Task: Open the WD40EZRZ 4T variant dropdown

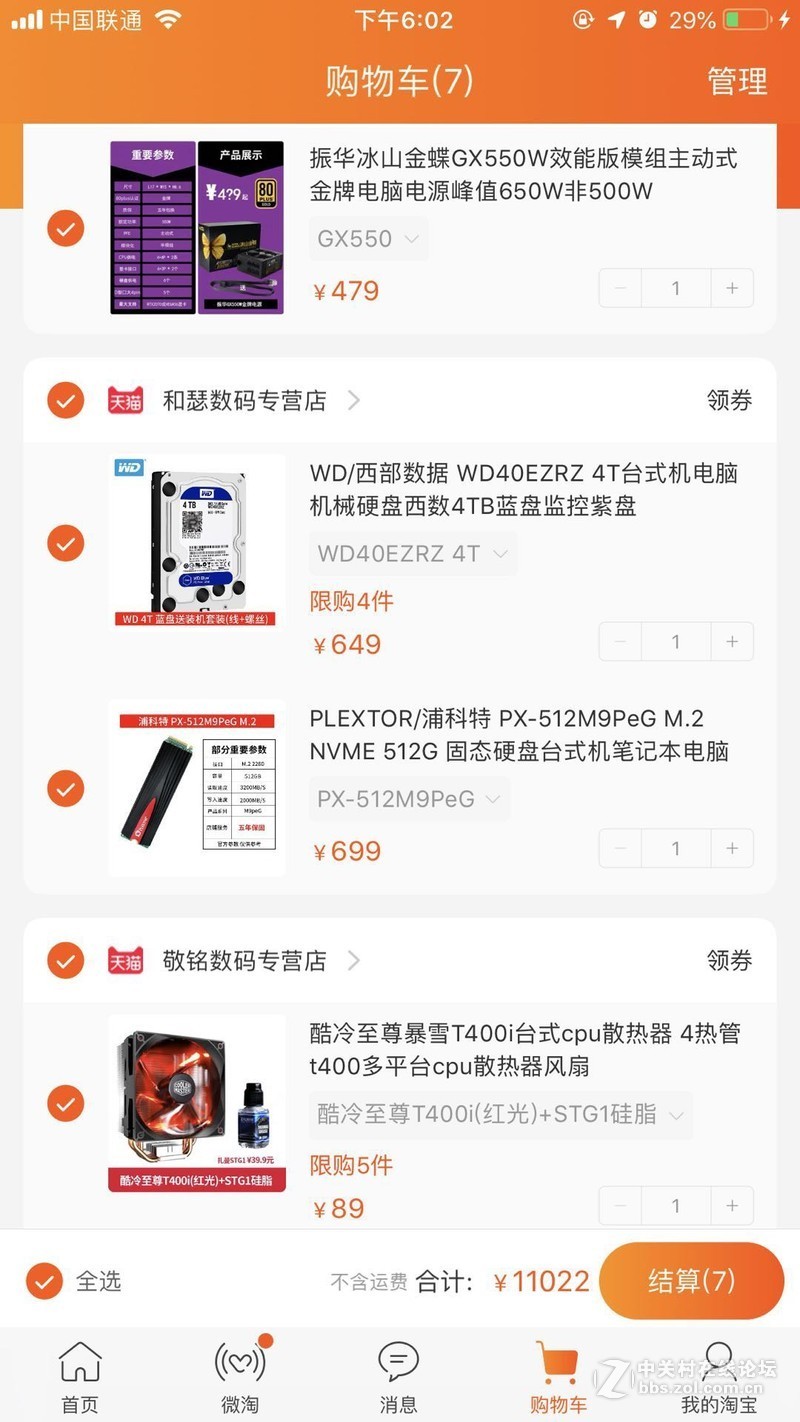Action: coord(412,553)
